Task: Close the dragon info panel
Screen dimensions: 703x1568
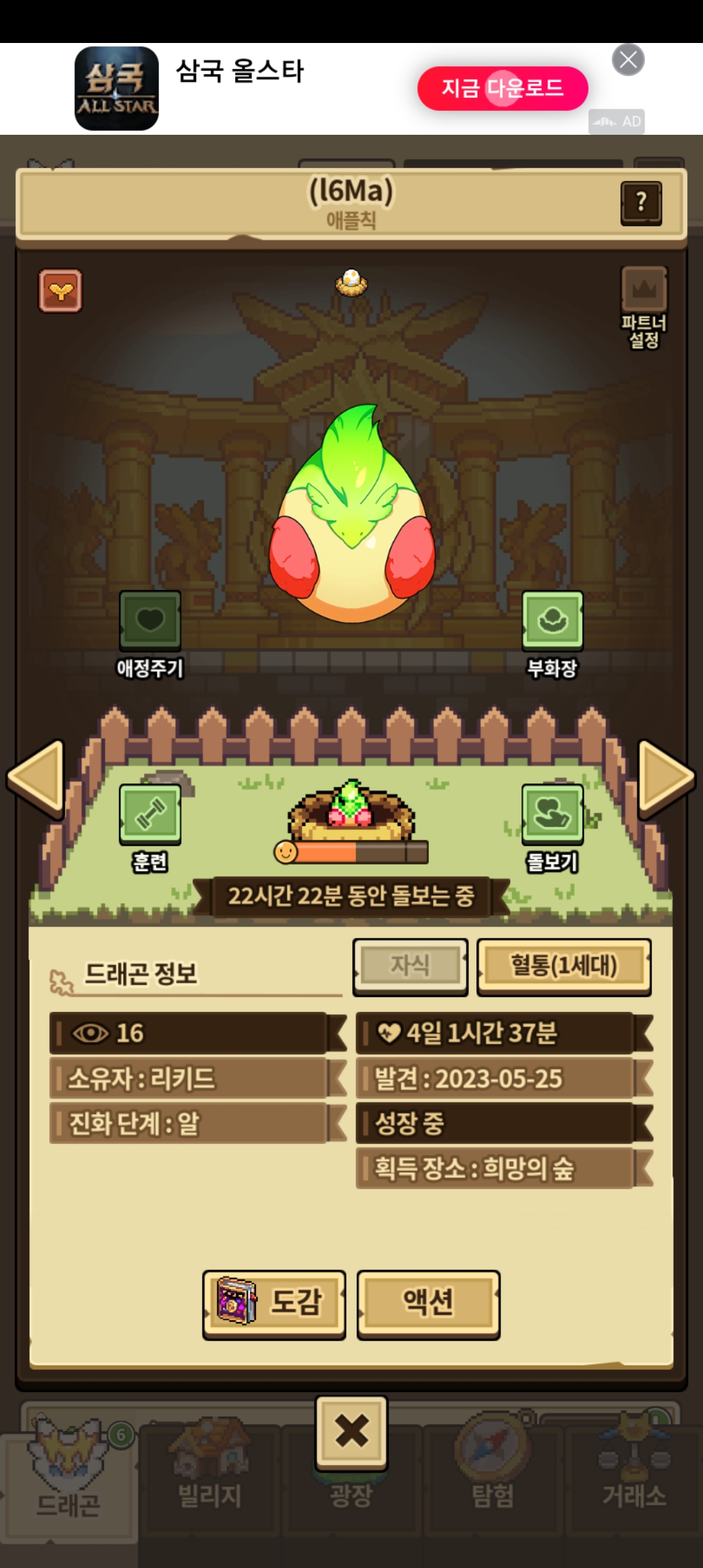Action: click(351, 1431)
